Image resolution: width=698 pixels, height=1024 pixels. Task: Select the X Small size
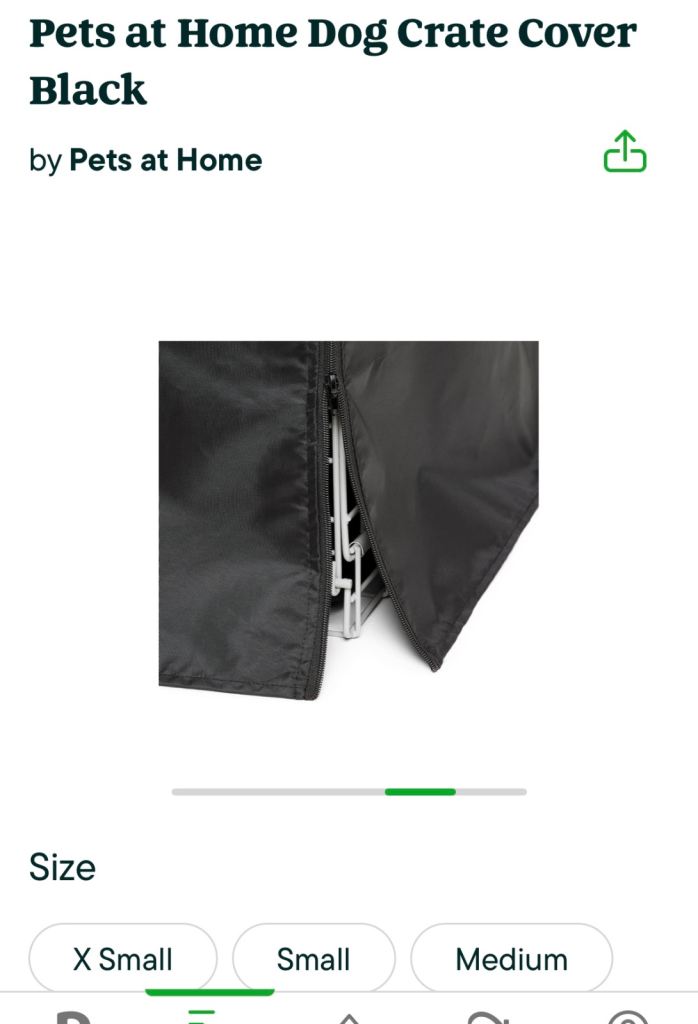(123, 959)
